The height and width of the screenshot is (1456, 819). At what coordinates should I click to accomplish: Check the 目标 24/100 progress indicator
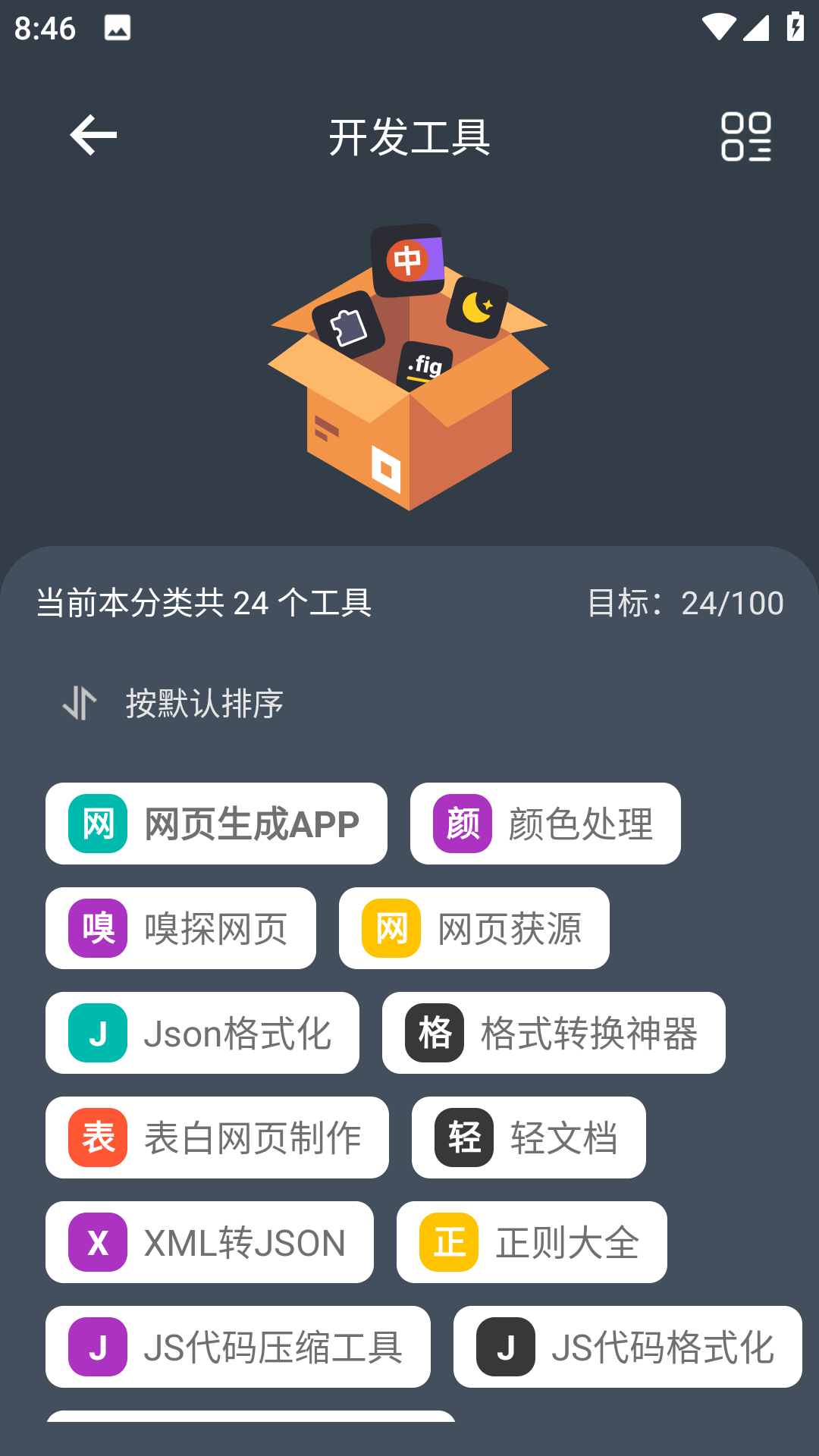pos(687,603)
